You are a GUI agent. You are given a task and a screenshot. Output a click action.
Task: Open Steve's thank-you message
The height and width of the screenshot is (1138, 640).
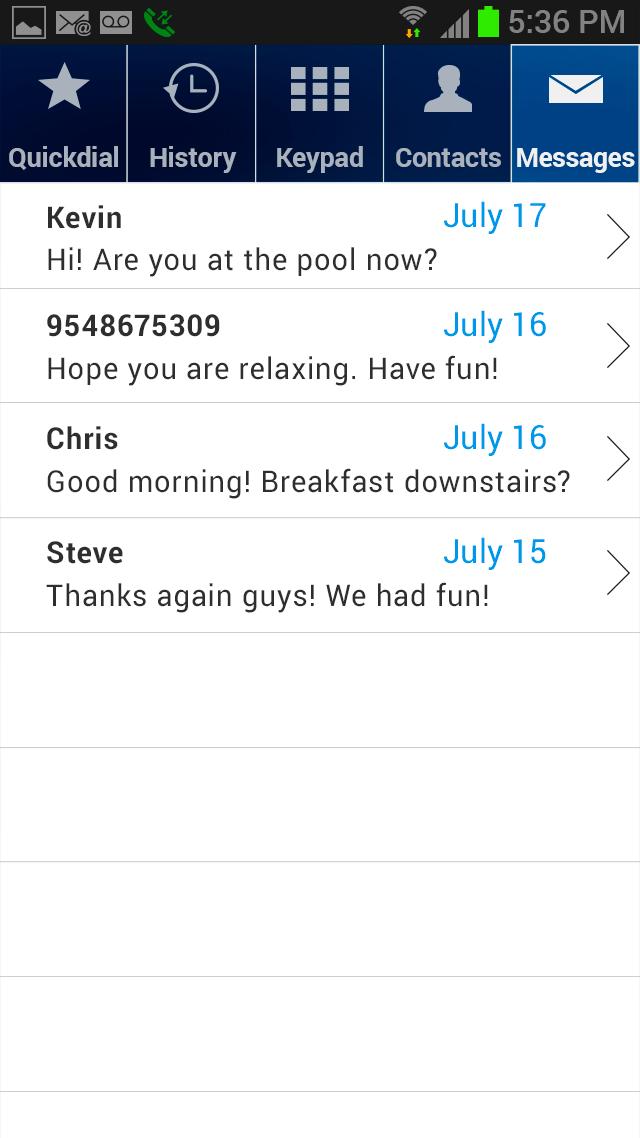pos(320,575)
